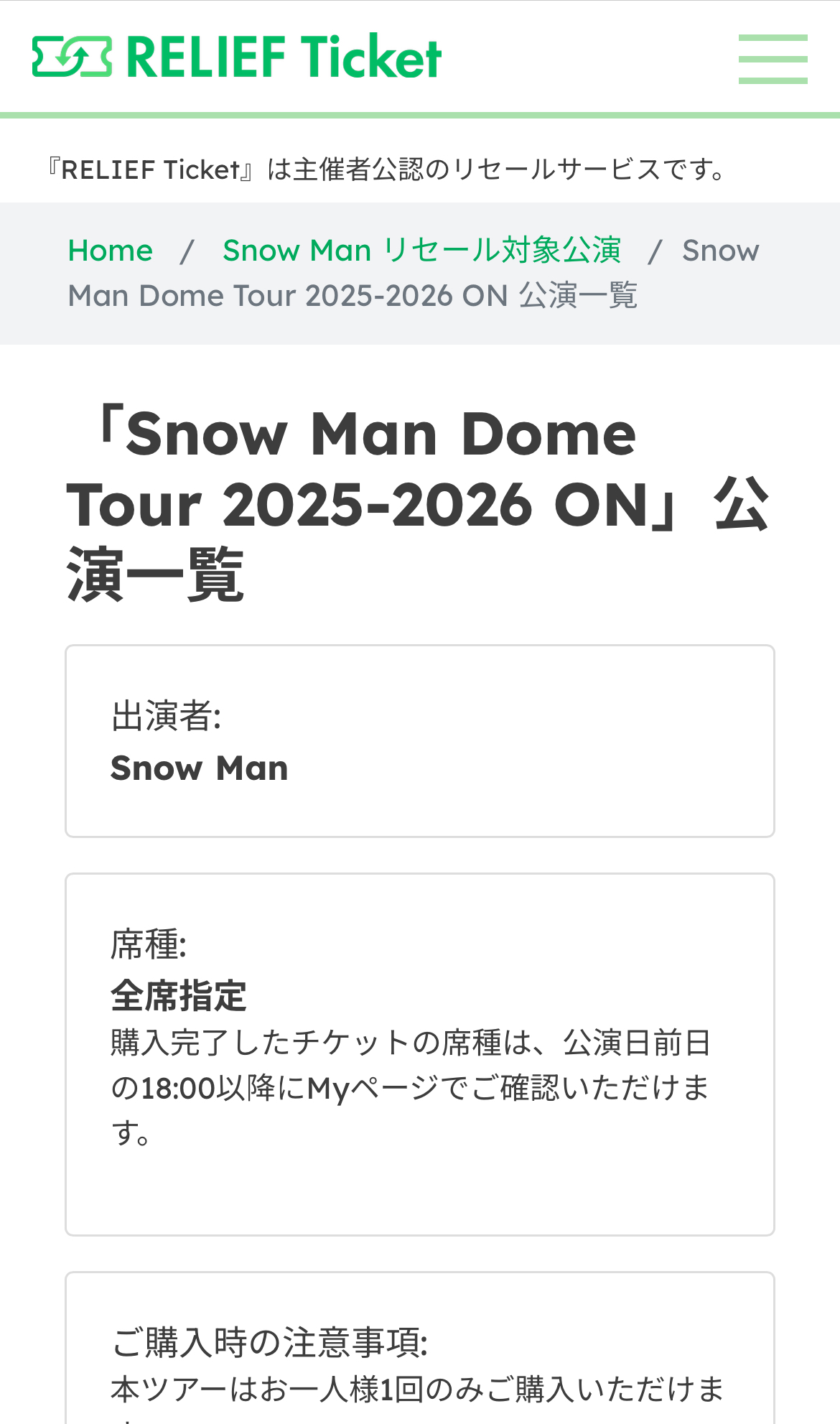Viewport: 840px width, 1424px height.
Task: Open the hamburger menu
Action: 773,59
